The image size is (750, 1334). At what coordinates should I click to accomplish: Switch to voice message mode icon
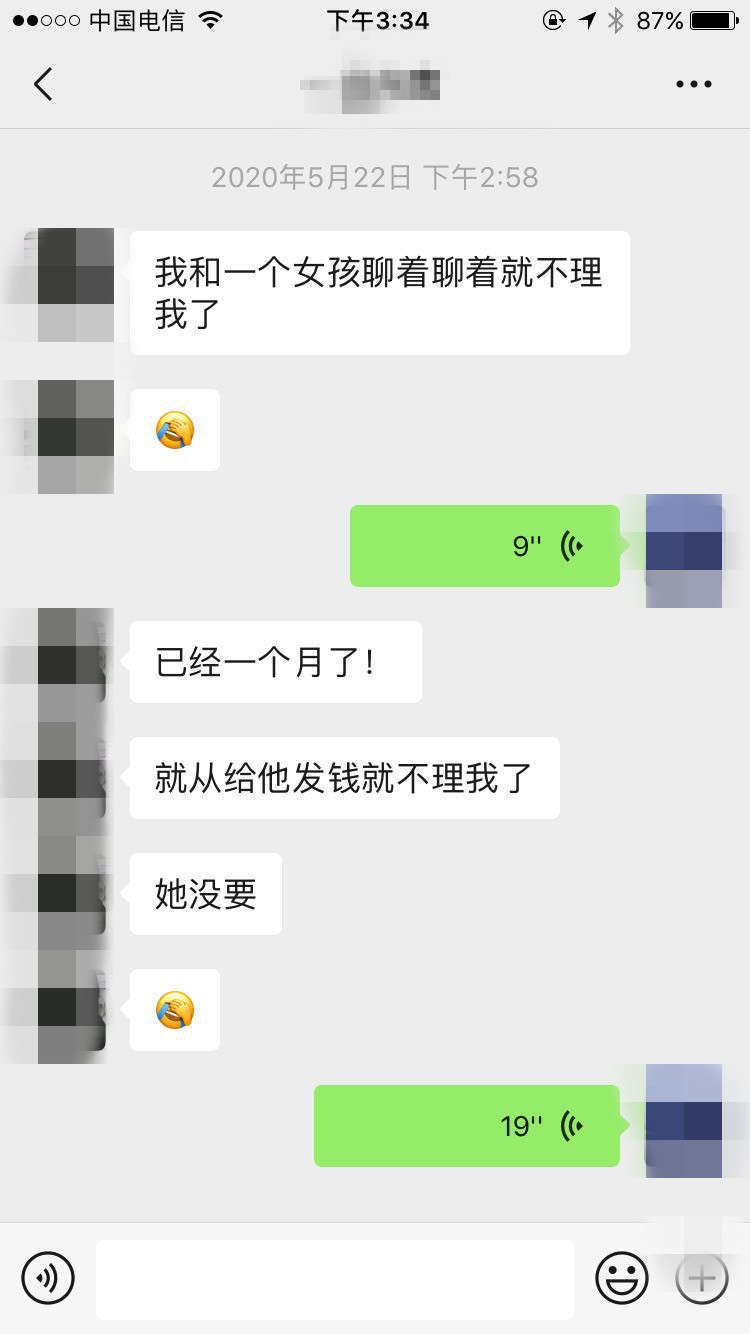pyautogui.click(x=48, y=1277)
